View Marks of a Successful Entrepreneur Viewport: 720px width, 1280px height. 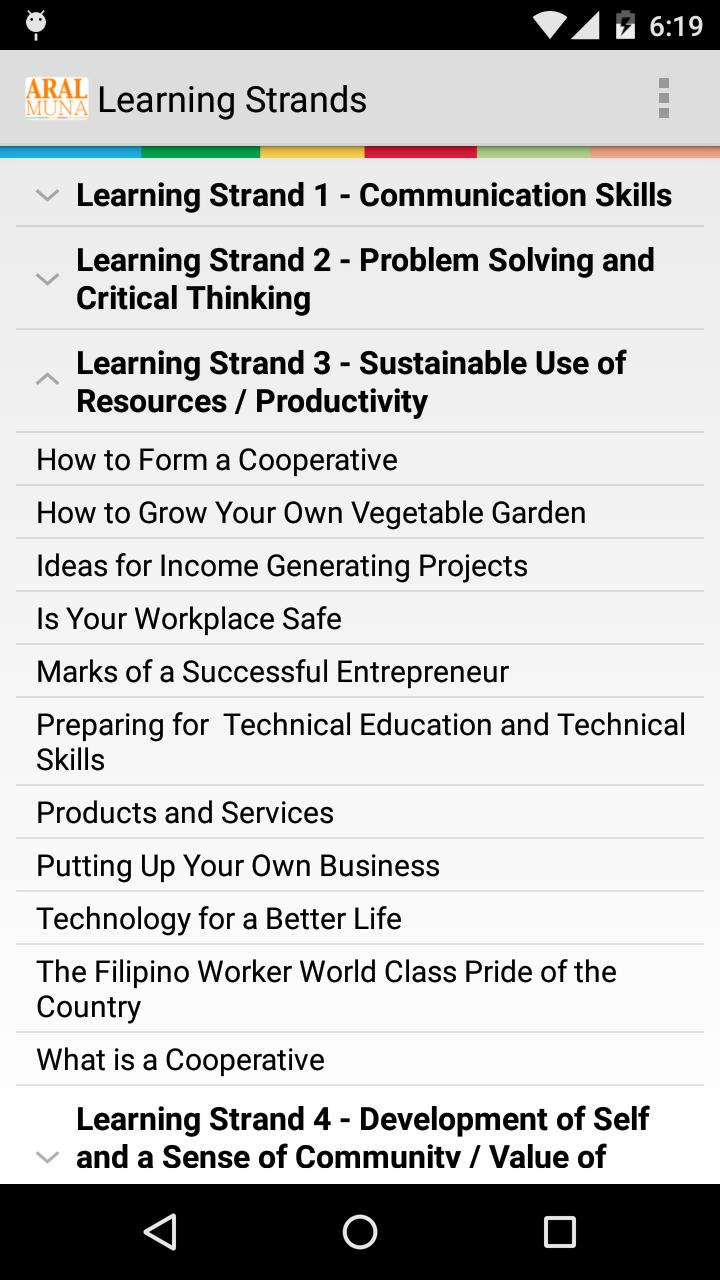[273, 671]
